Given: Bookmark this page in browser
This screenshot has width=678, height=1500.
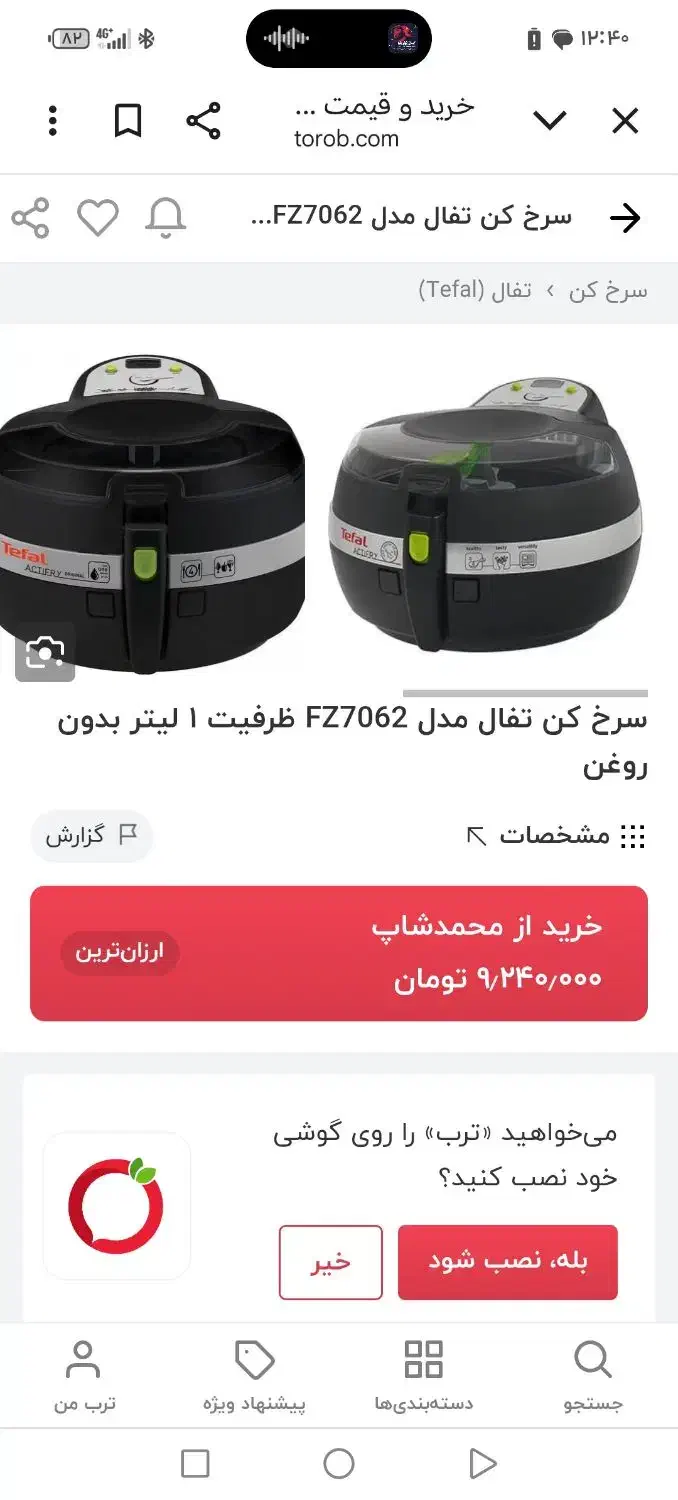Looking at the screenshot, I should [x=128, y=122].
